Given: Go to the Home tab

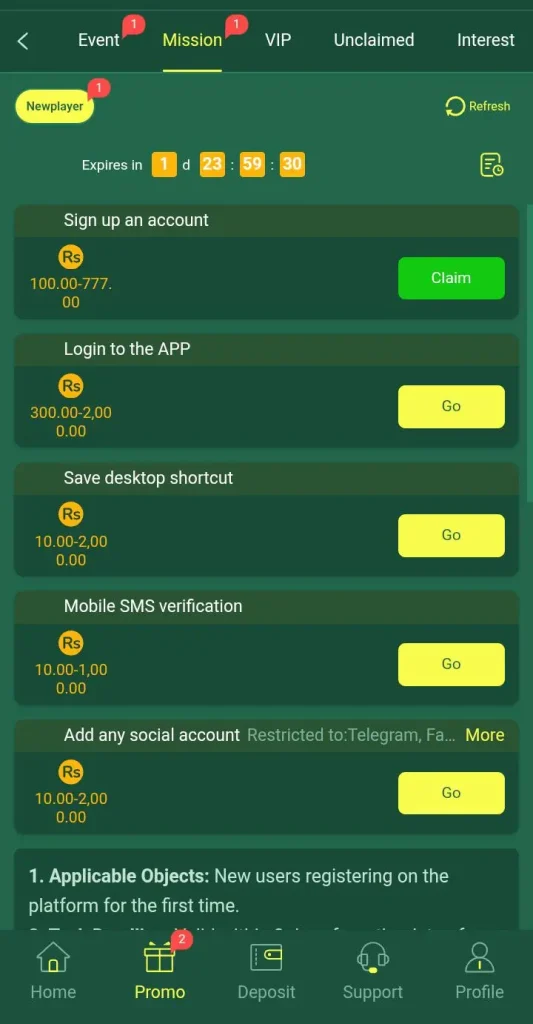Looking at the screenshot, I should (54, 972).
